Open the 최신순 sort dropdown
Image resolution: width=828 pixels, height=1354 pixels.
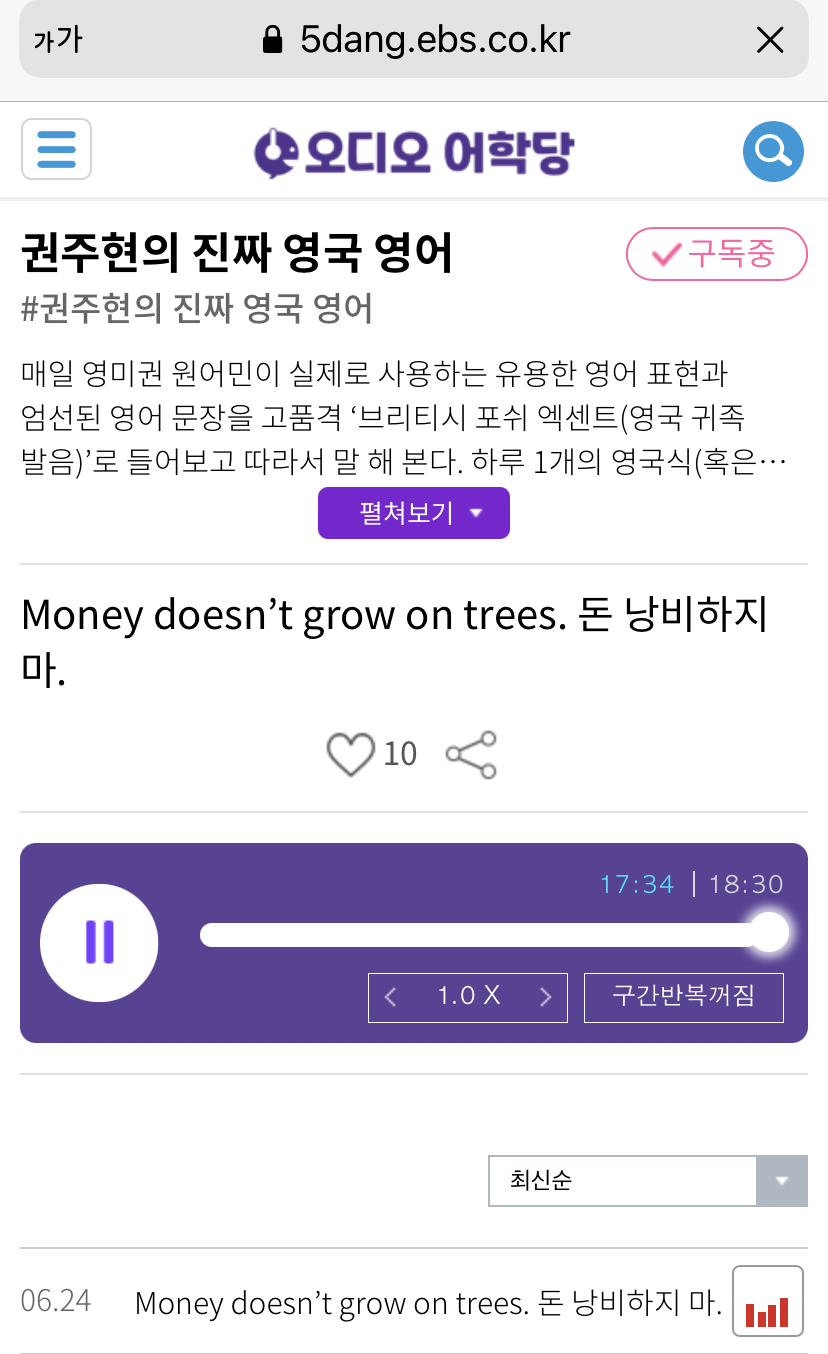[647, 1181]
